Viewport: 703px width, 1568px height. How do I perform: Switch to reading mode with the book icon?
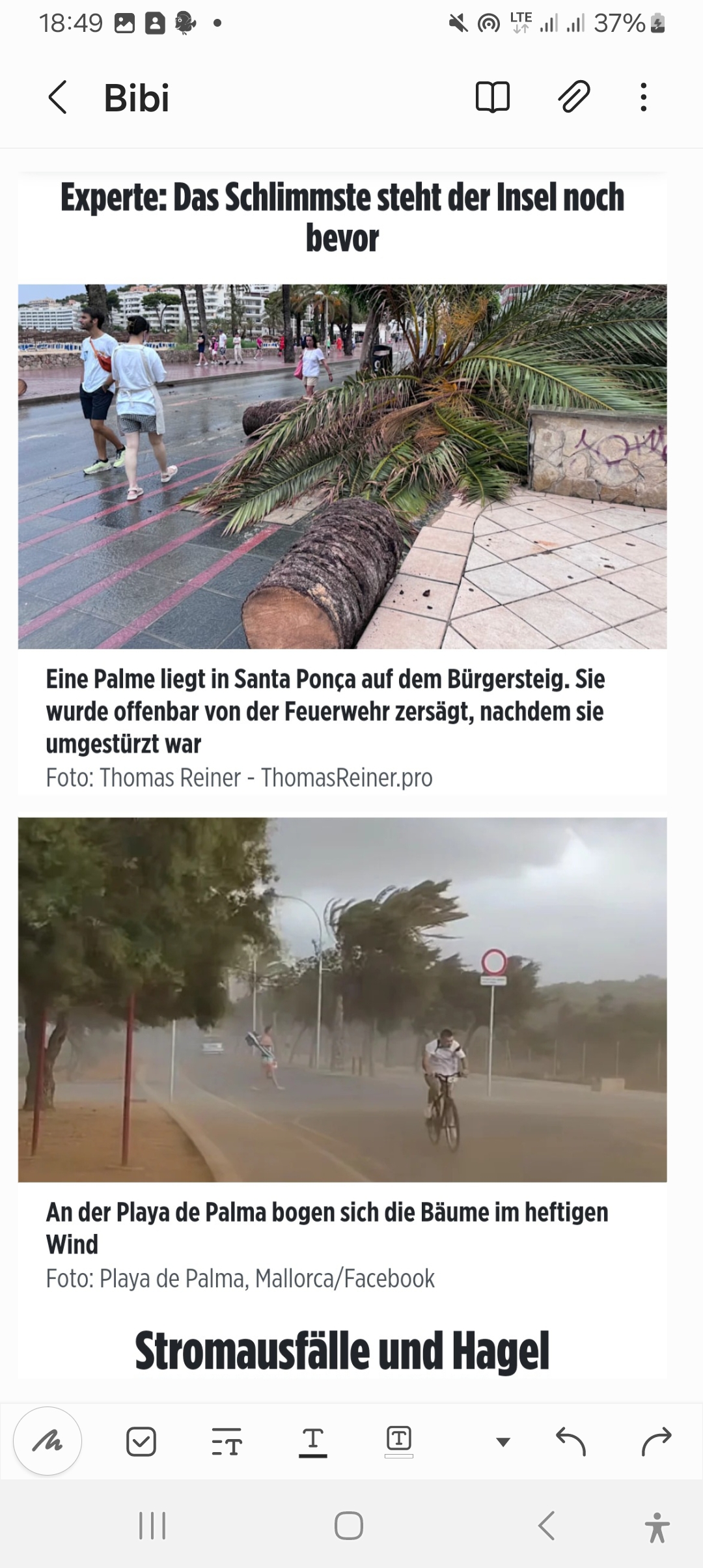tap(493, 98)
